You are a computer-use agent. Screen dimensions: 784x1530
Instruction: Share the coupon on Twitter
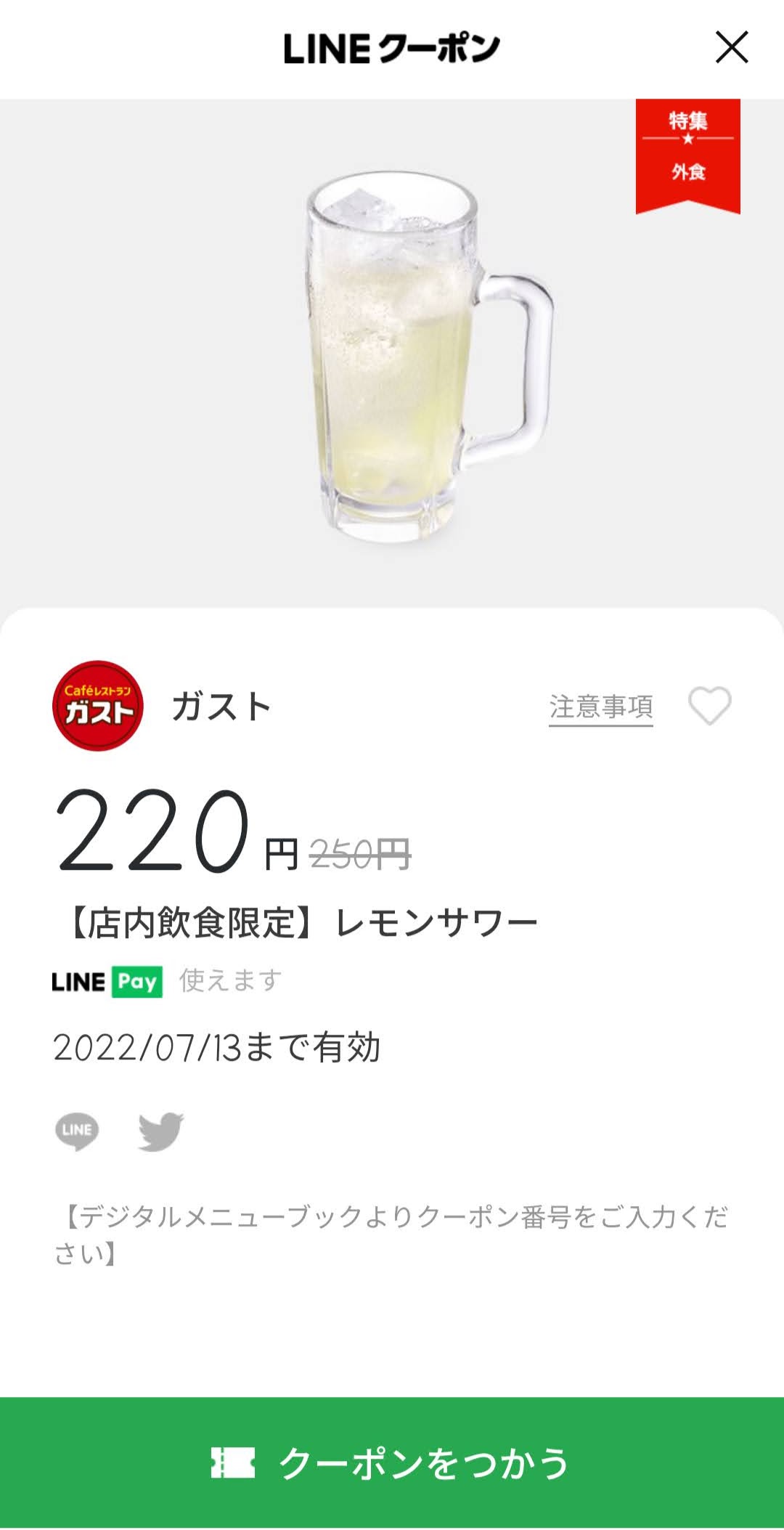(161, 1131)
